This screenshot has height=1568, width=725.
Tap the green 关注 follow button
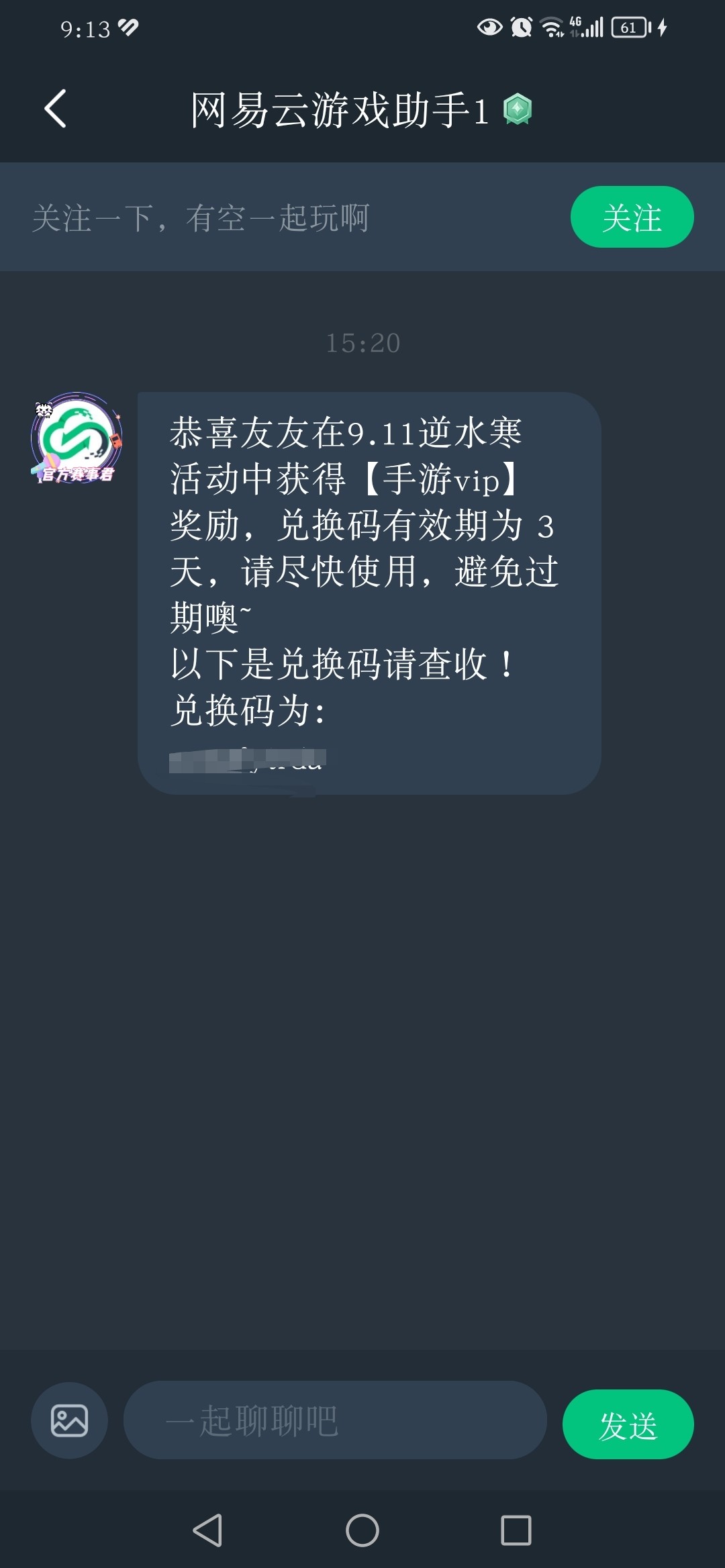click(632, 217)
